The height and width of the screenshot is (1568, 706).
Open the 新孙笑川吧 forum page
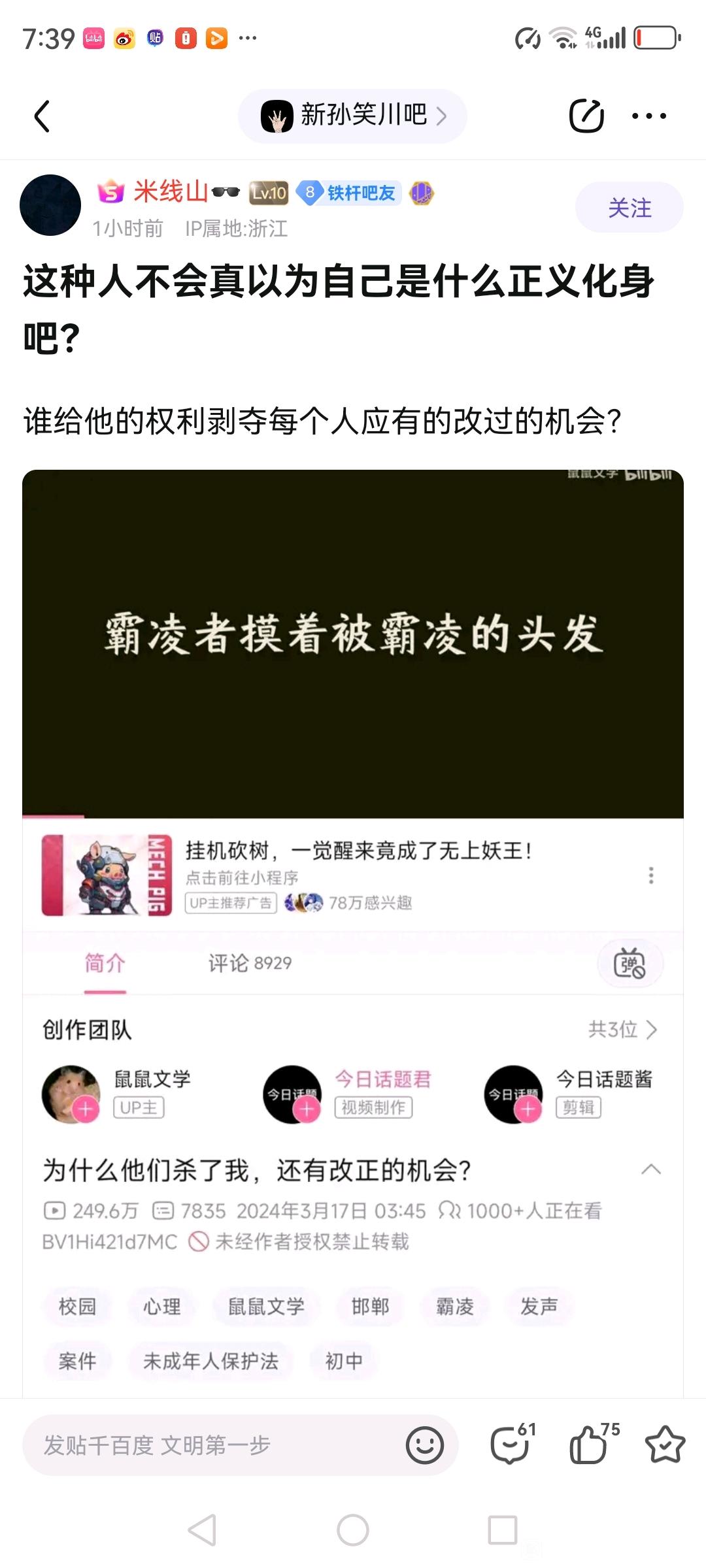[353, 116]
